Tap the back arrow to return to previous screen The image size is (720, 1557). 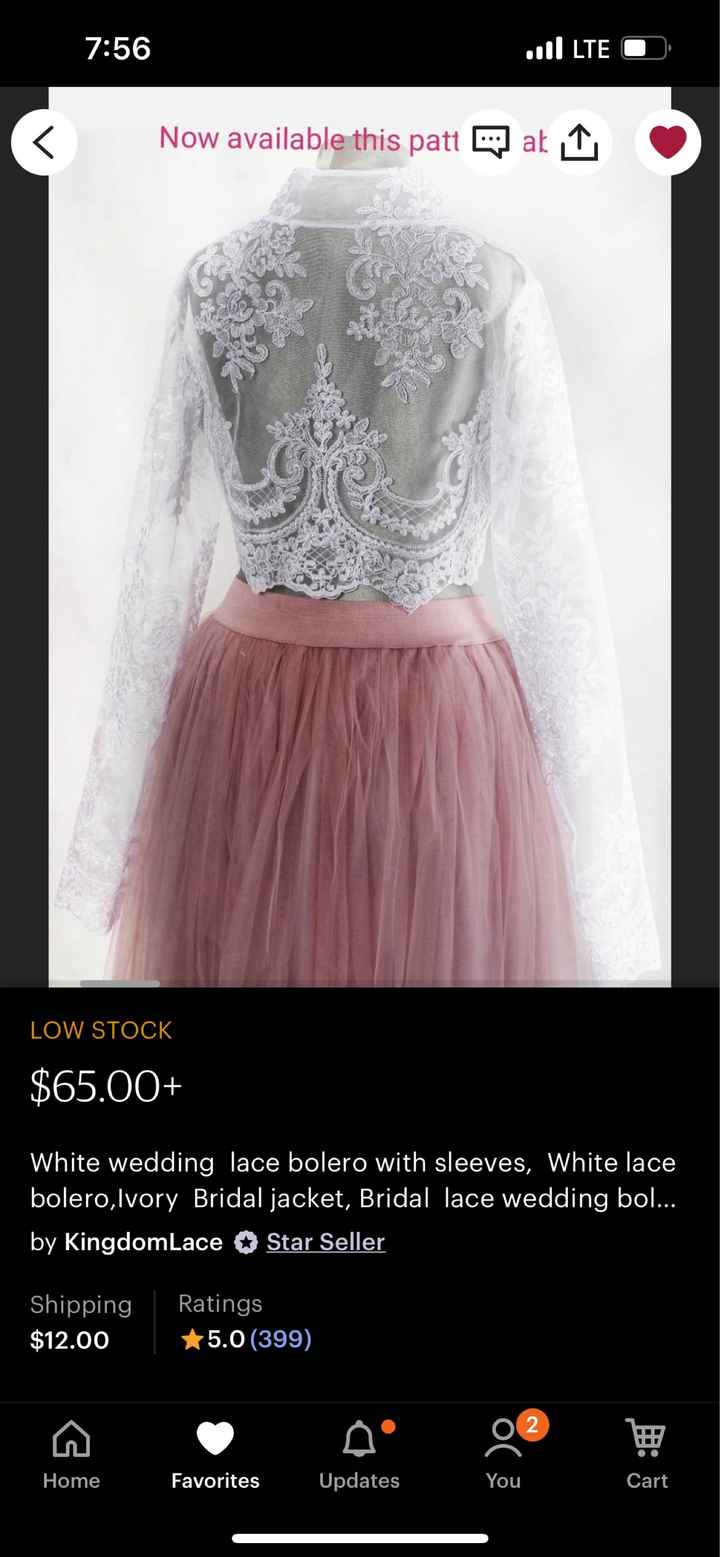[44, 142]
